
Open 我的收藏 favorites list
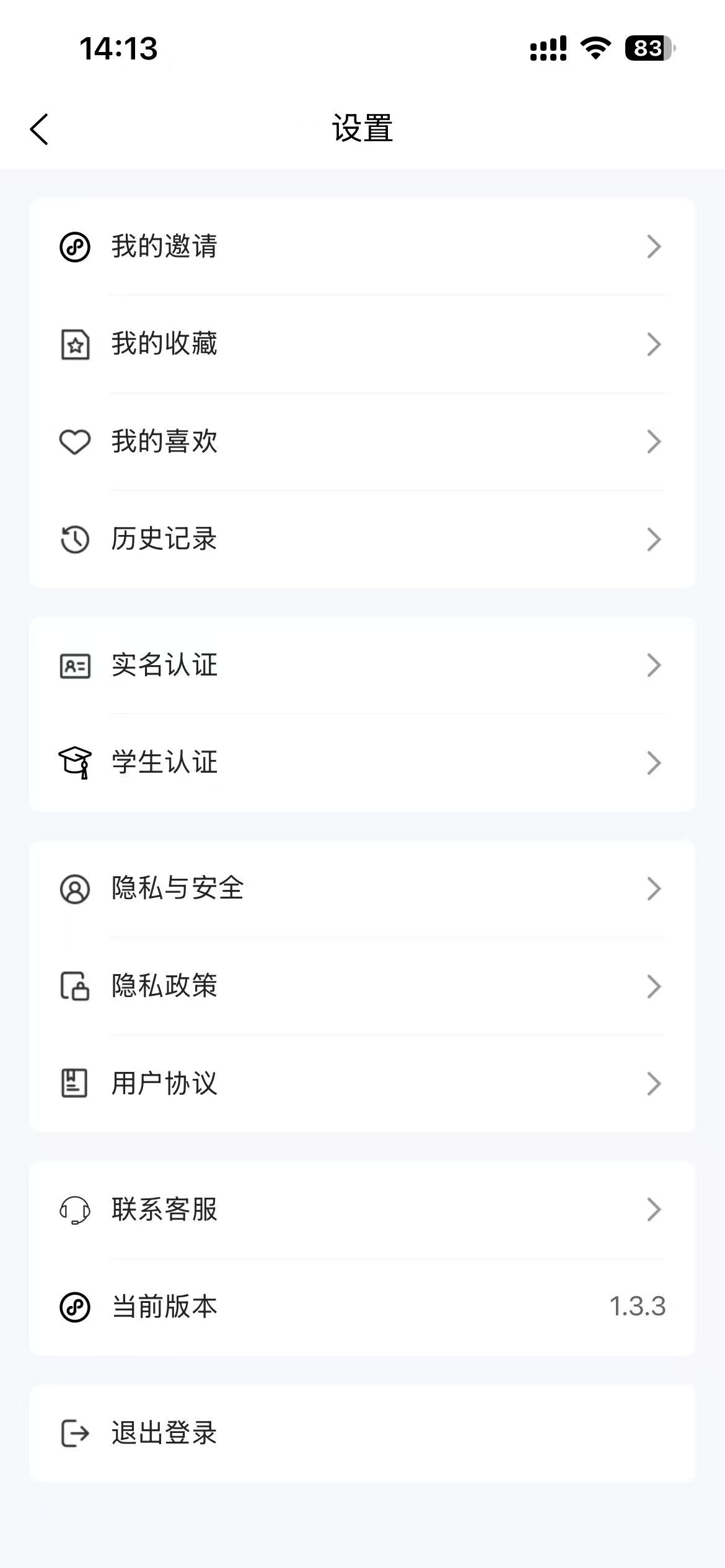click(x=362, y=344)
